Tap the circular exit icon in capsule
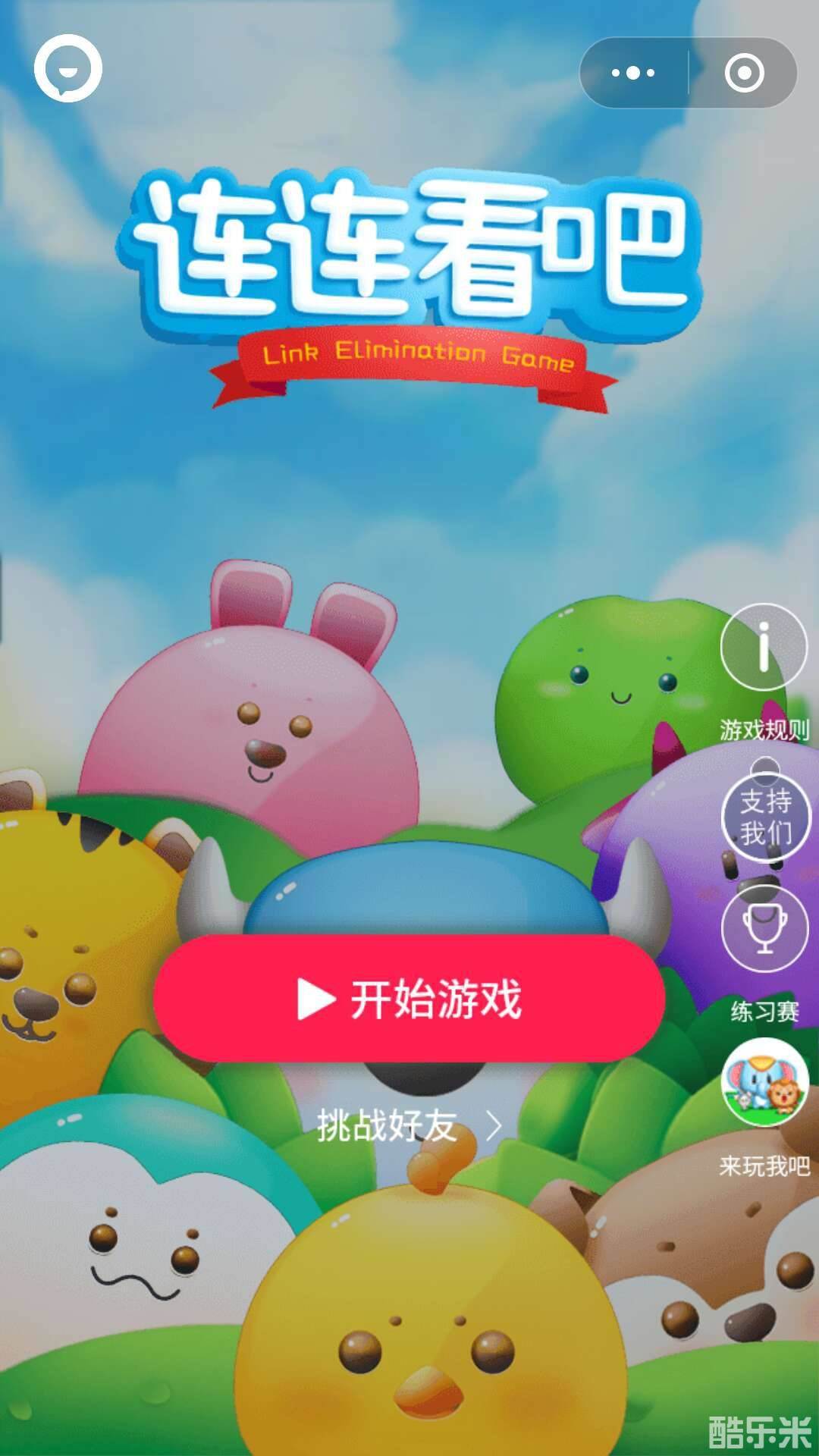 745,73
